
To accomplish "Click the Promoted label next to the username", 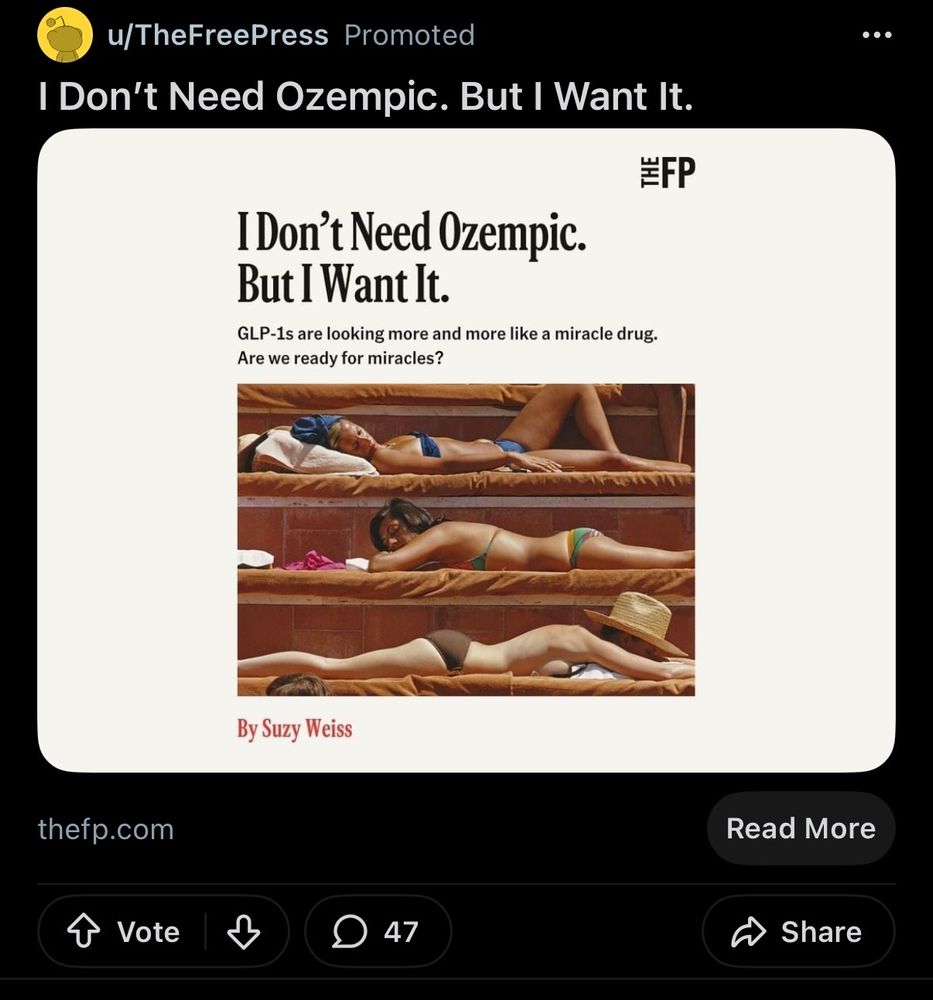I will [408, 34].
